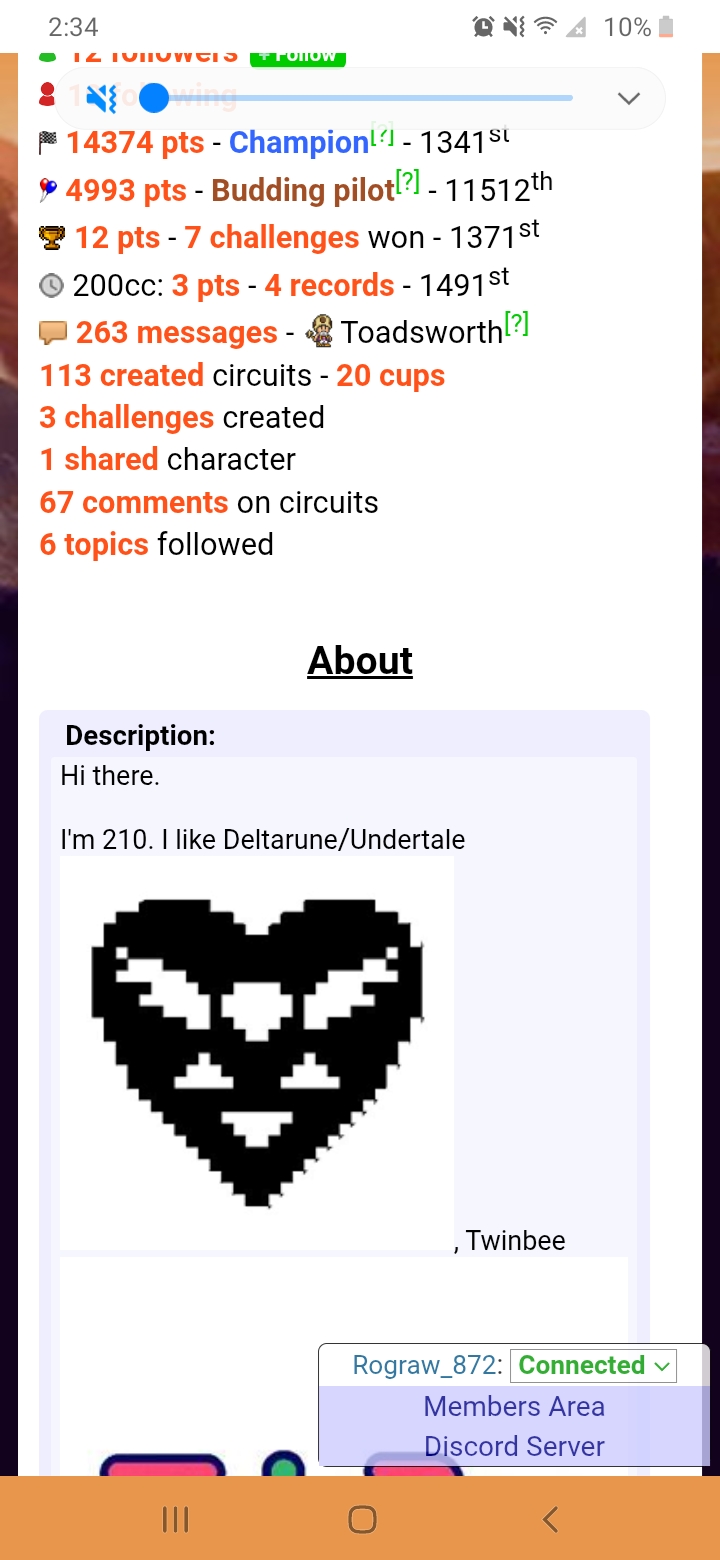The height and width of the screenshot is (1560, 720).
Task: Tap the help mark beside Toadsworth
Action: [x=516, y=325]
